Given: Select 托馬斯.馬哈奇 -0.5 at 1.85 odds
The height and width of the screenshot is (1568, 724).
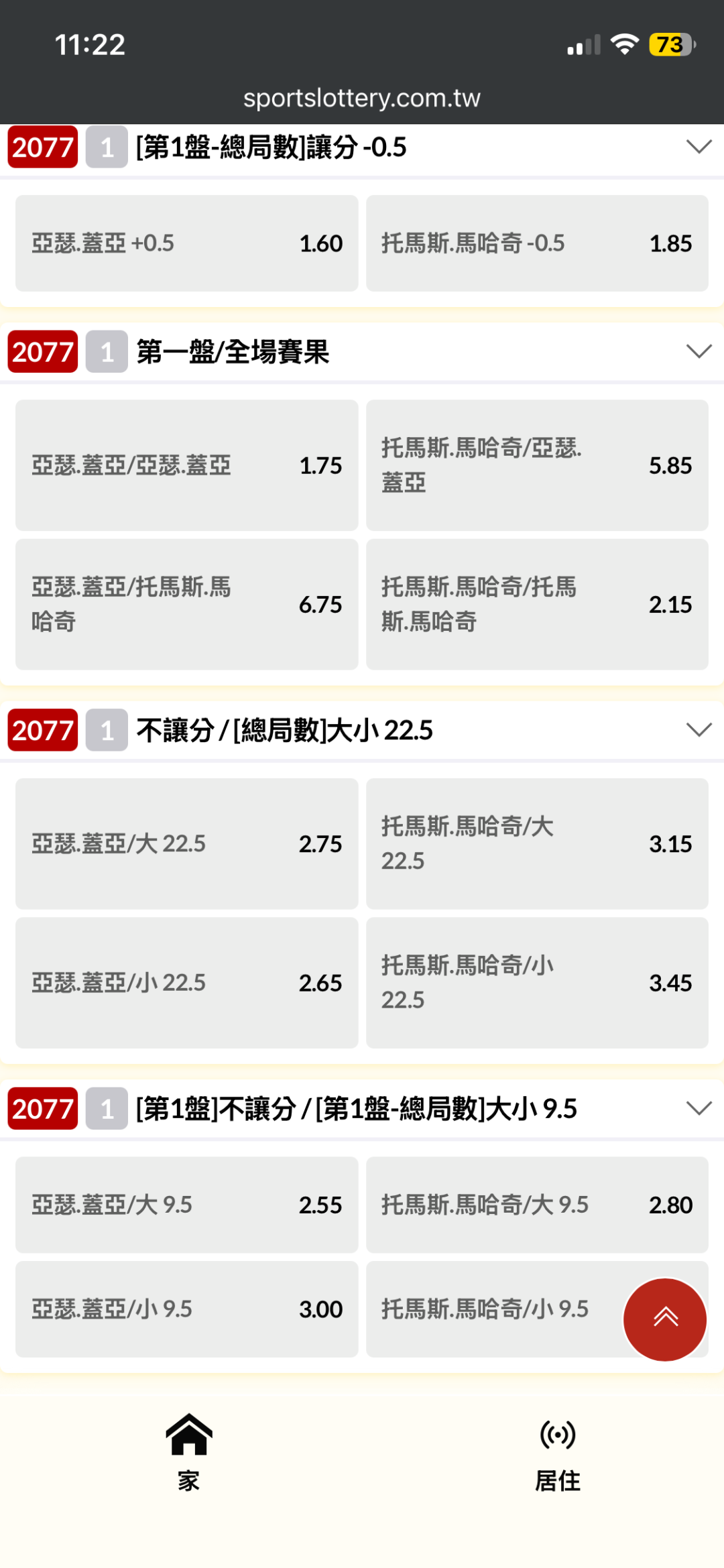Looking at the screenshot, I should tap(537, 243).
